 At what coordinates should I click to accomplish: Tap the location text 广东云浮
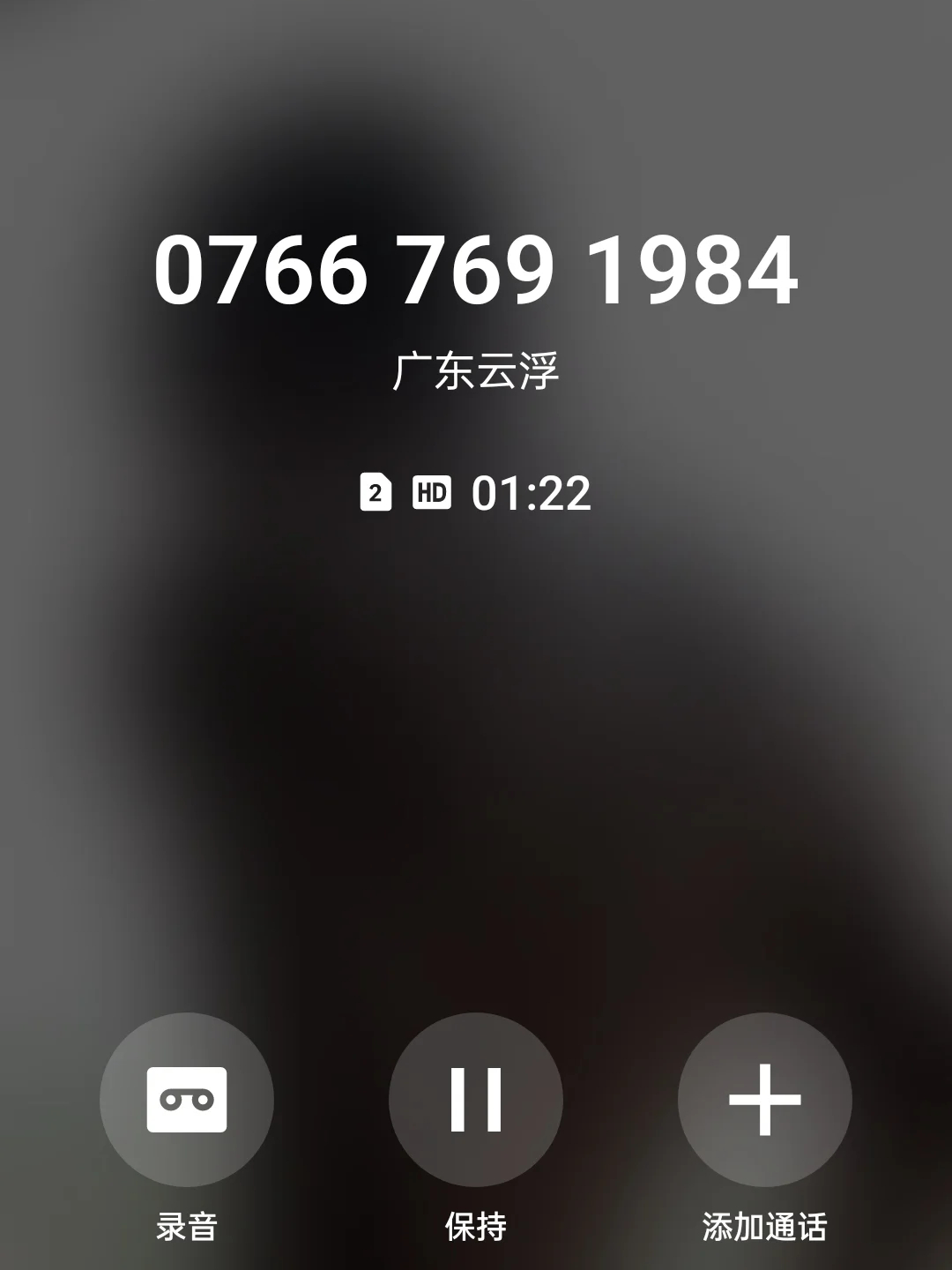[x=476, y=370]
